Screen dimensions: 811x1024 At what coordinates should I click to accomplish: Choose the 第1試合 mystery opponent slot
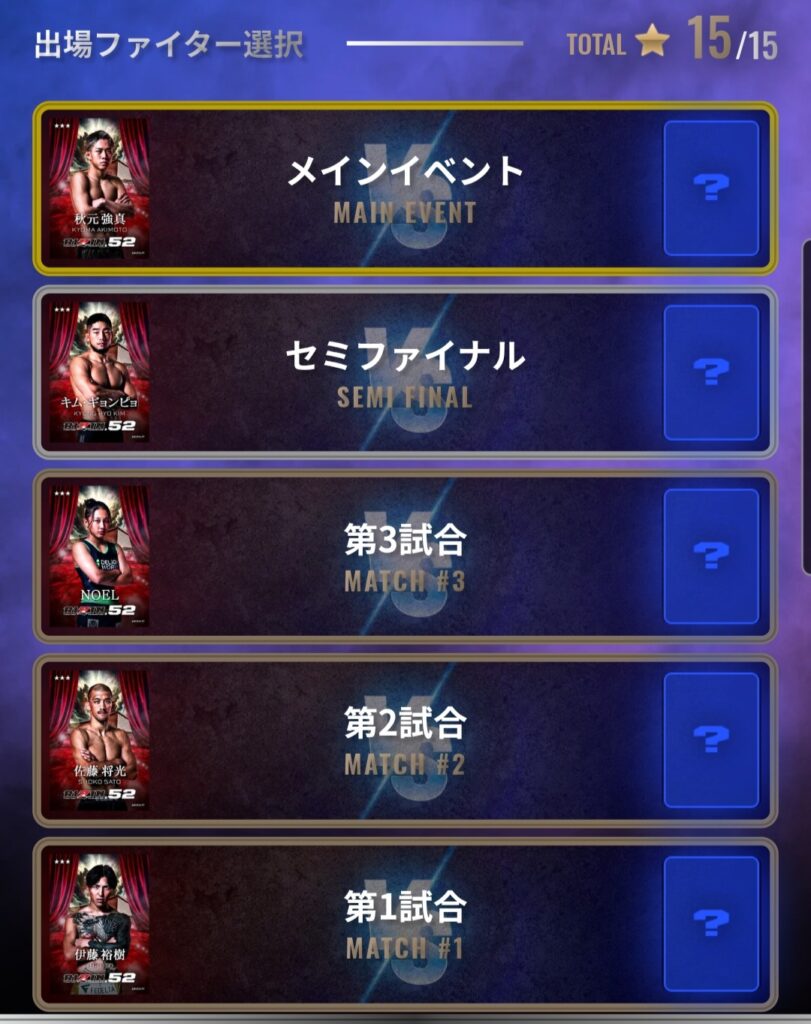(711, 924)
